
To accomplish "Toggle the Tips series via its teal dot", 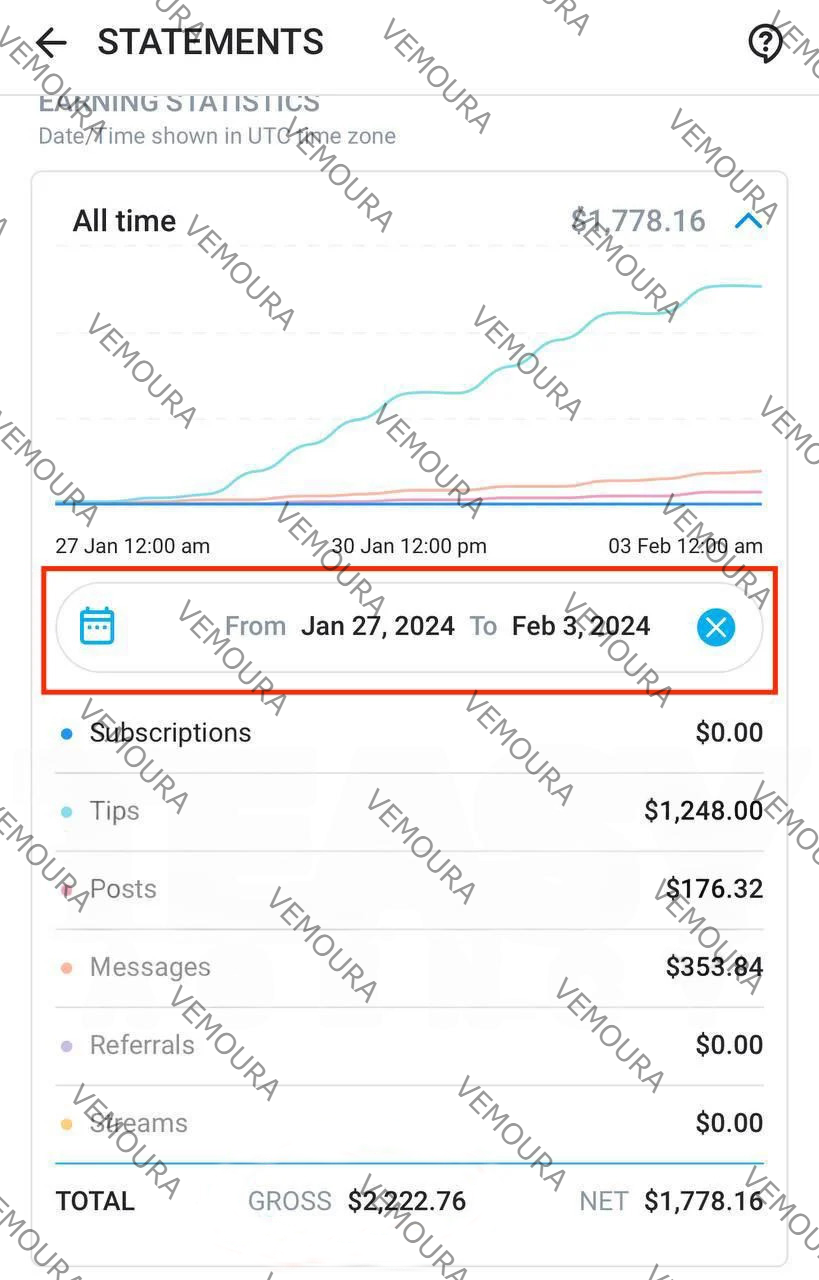I will pyautogui.click(x=66, y=811).
